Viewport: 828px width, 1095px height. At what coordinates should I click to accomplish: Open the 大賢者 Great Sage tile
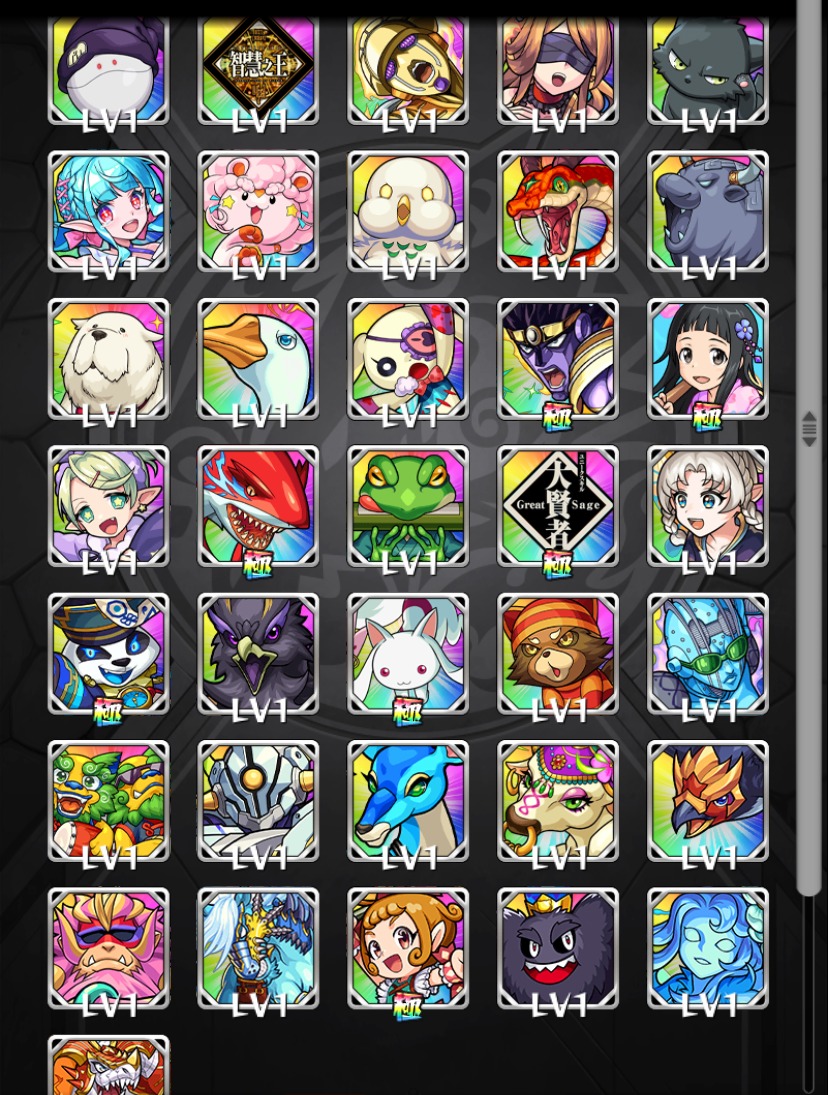(558, 503)
